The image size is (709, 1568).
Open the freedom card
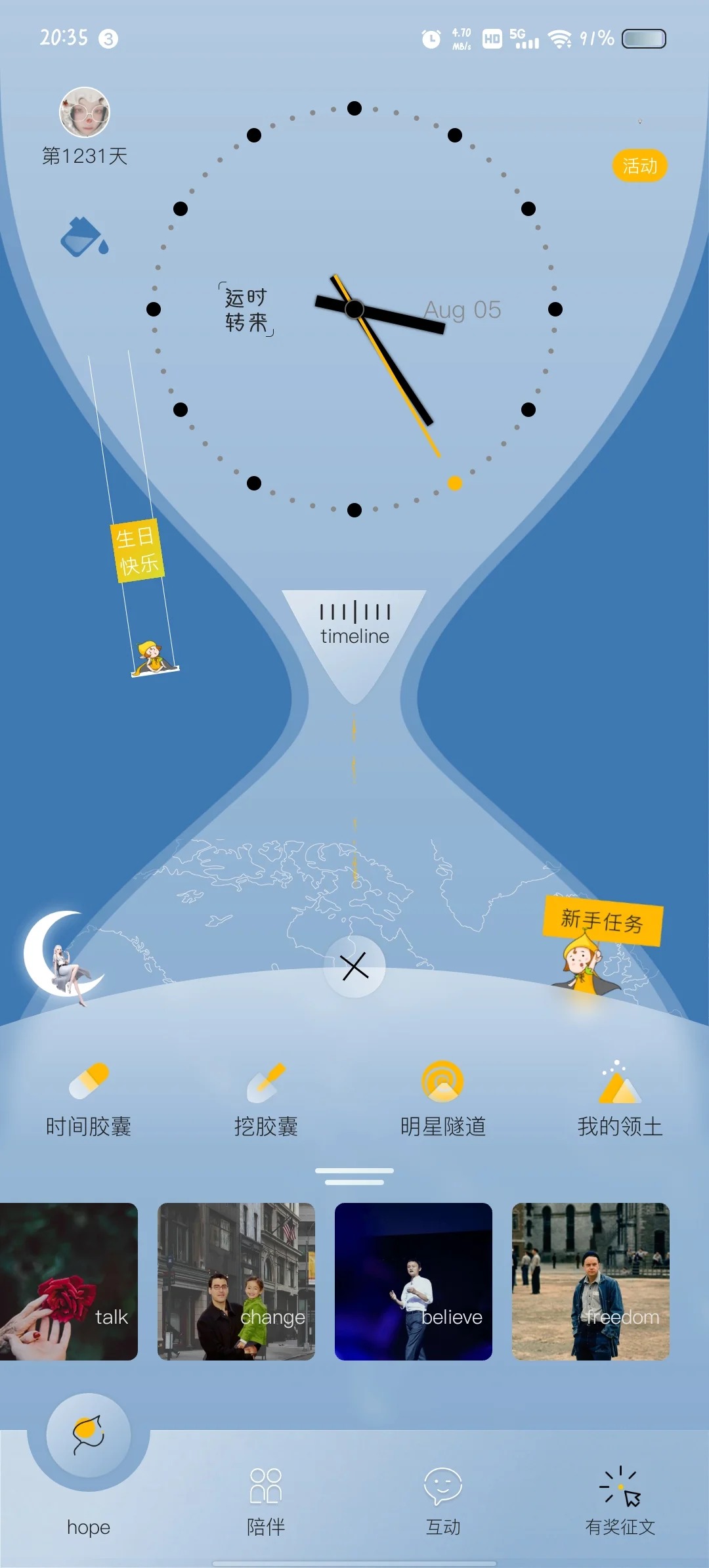coord(591,1282)
